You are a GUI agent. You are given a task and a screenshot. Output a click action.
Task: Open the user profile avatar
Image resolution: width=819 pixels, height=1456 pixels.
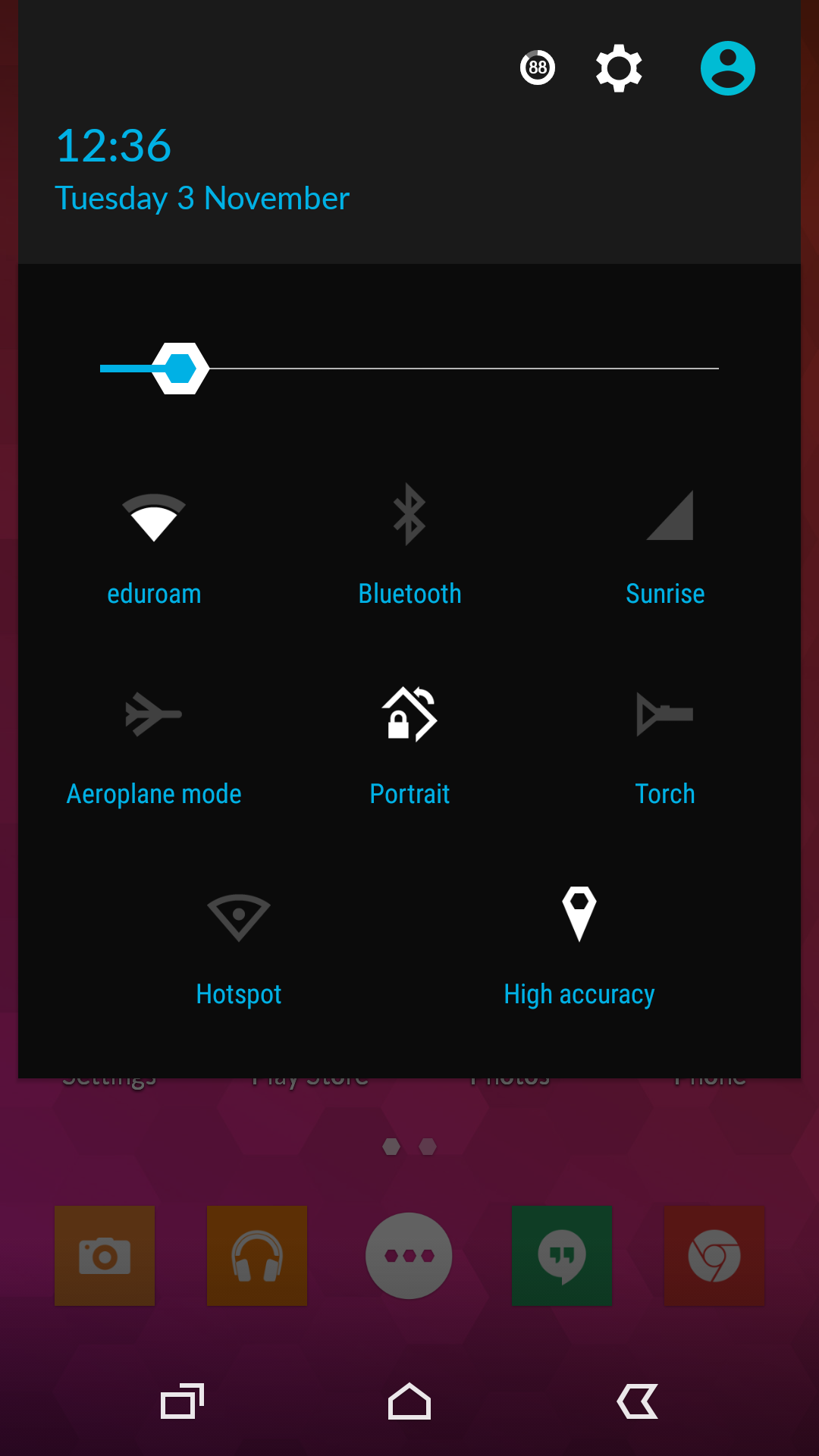(x=727, y=68)
